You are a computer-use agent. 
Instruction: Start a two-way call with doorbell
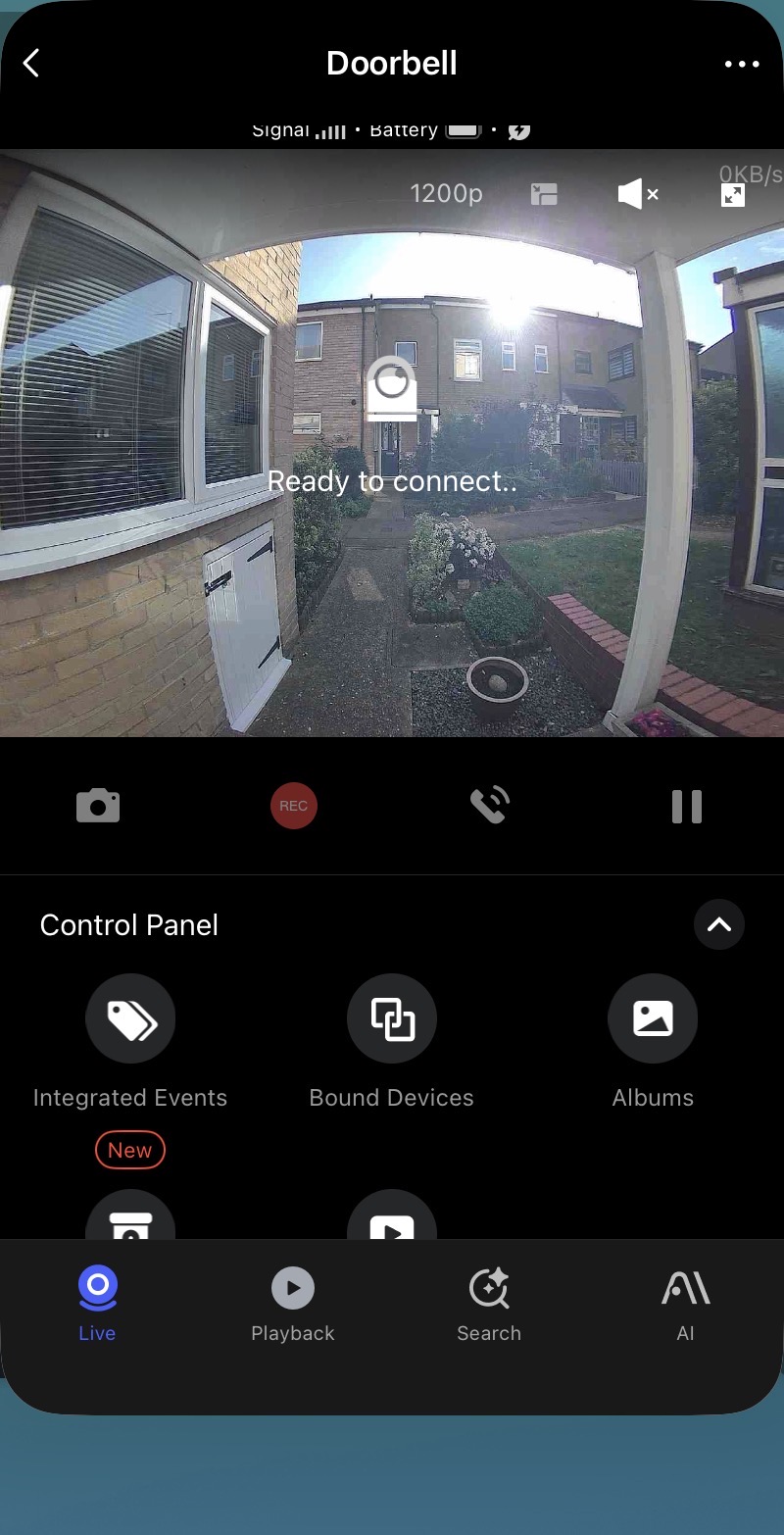coord(489,806)
